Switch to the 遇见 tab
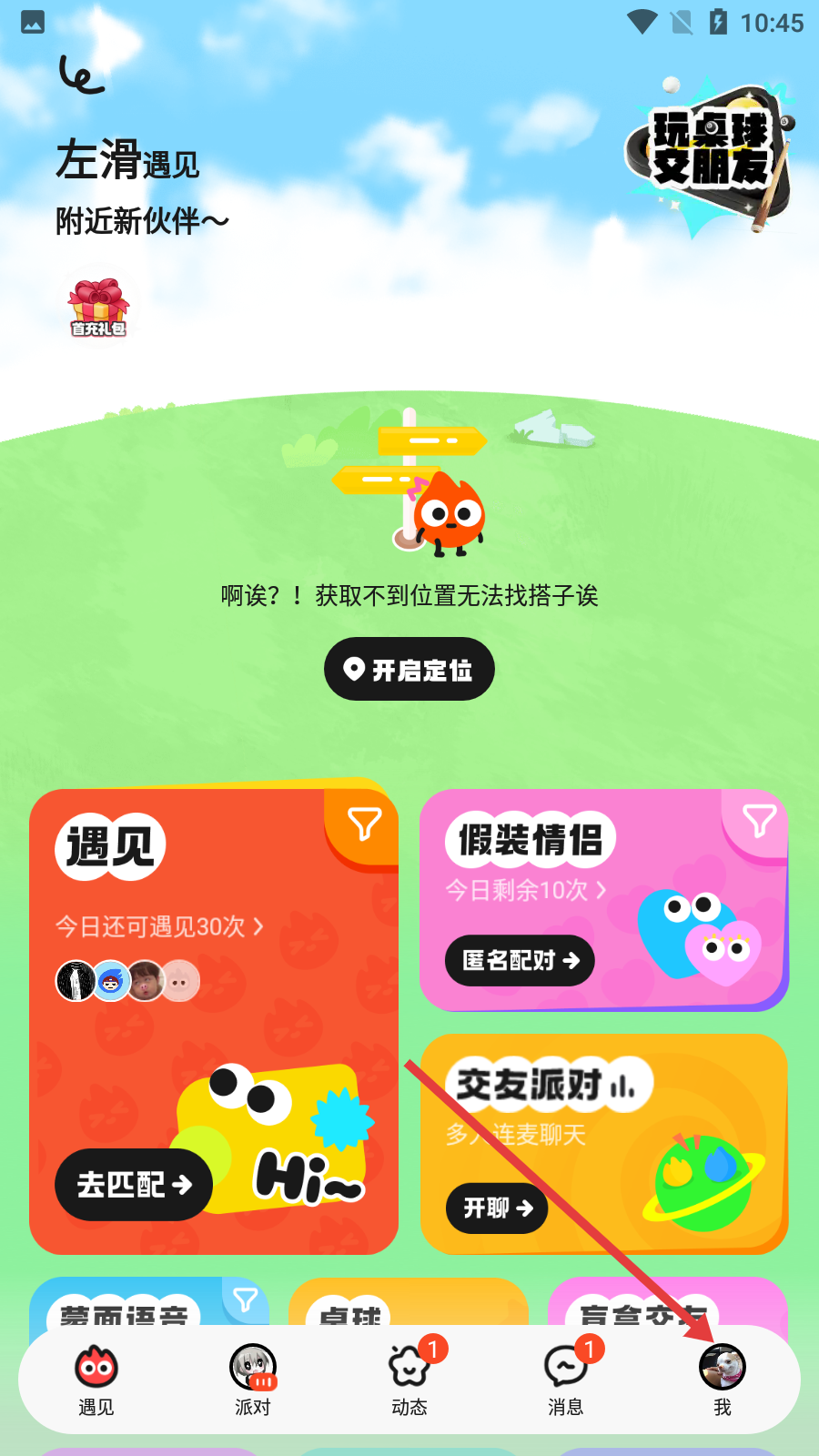819x1456 pixels. pos(96,1380)
